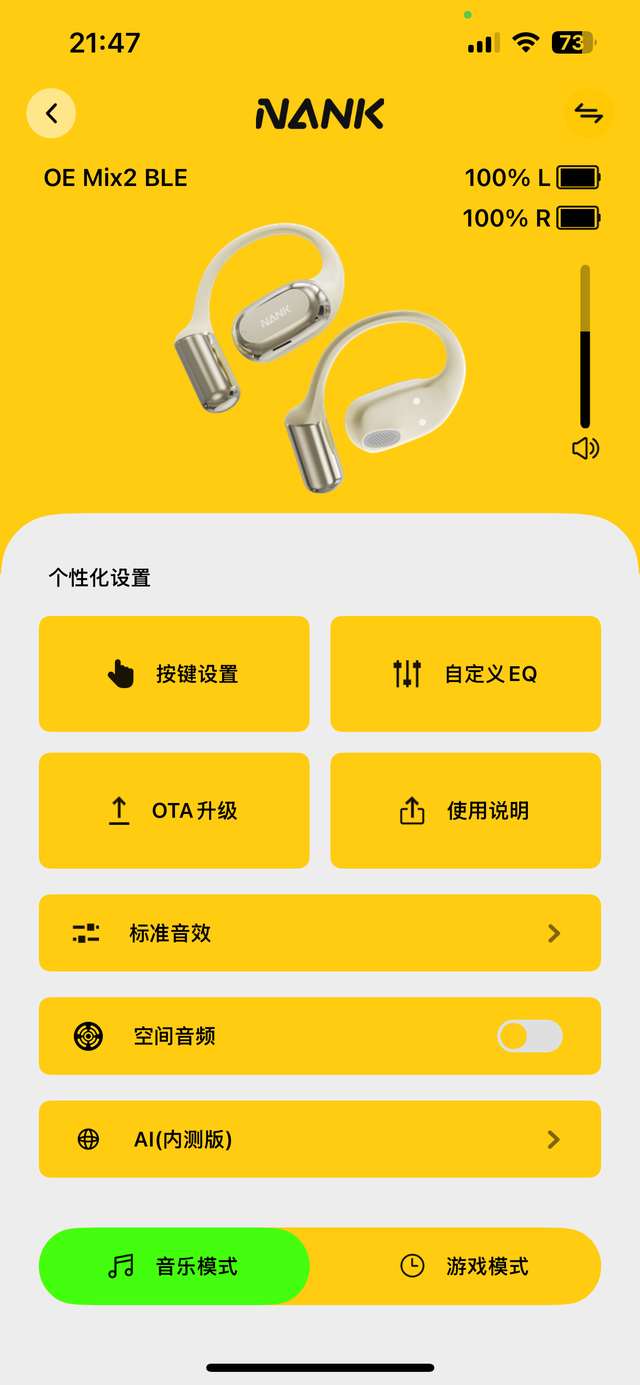Go back with the top-left arrow

(x=51, y=114)
